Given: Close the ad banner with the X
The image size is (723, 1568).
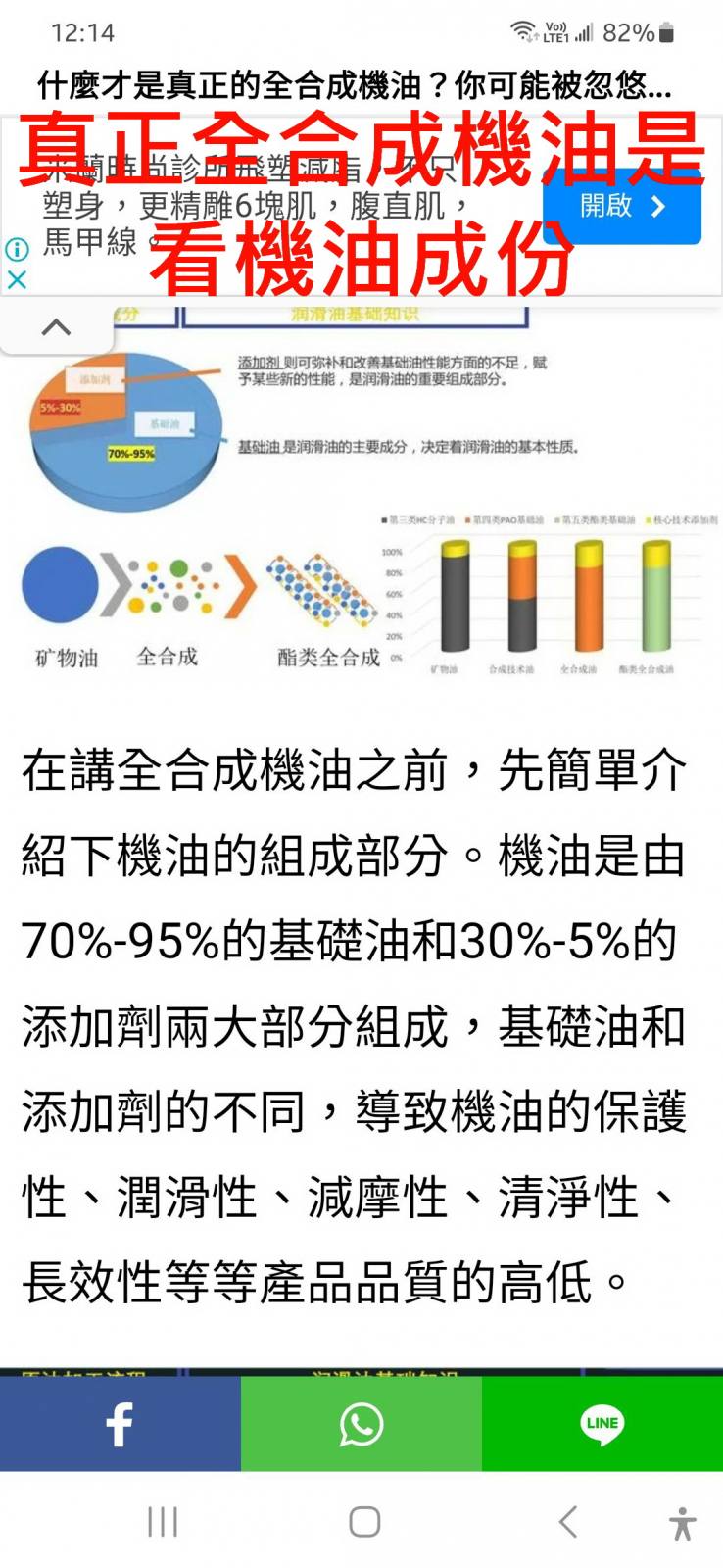Looking at the screenshot, I should (x=17, y=279).
